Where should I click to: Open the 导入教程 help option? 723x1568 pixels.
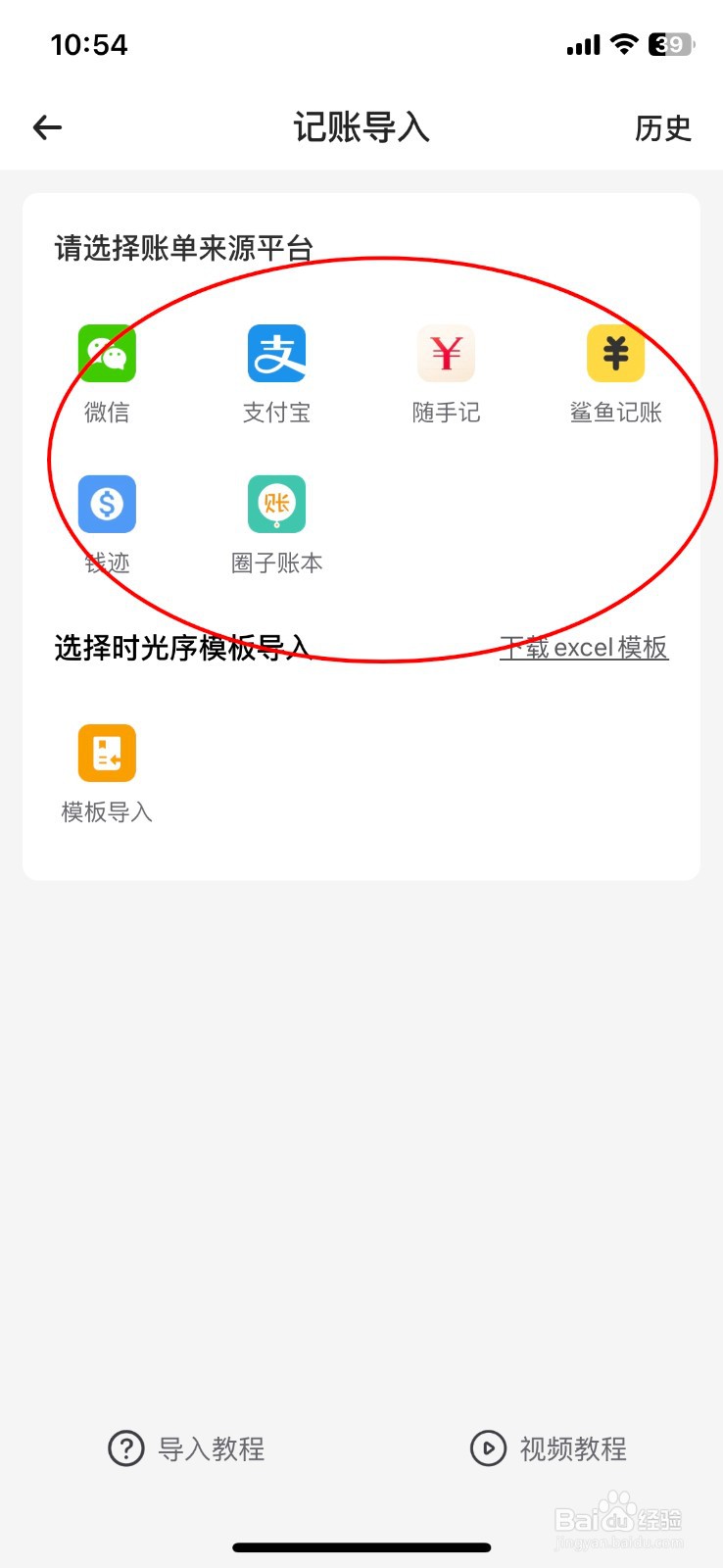tap(210, 1448)
